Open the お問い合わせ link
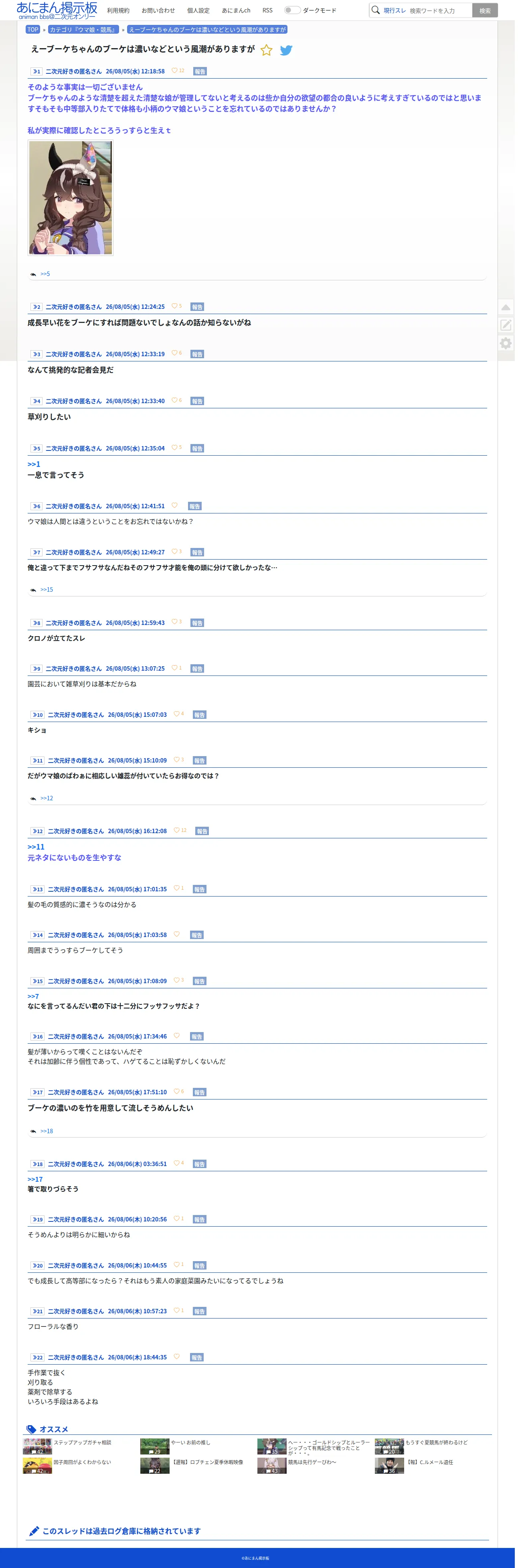518x1568 pixels. point(158,10)
